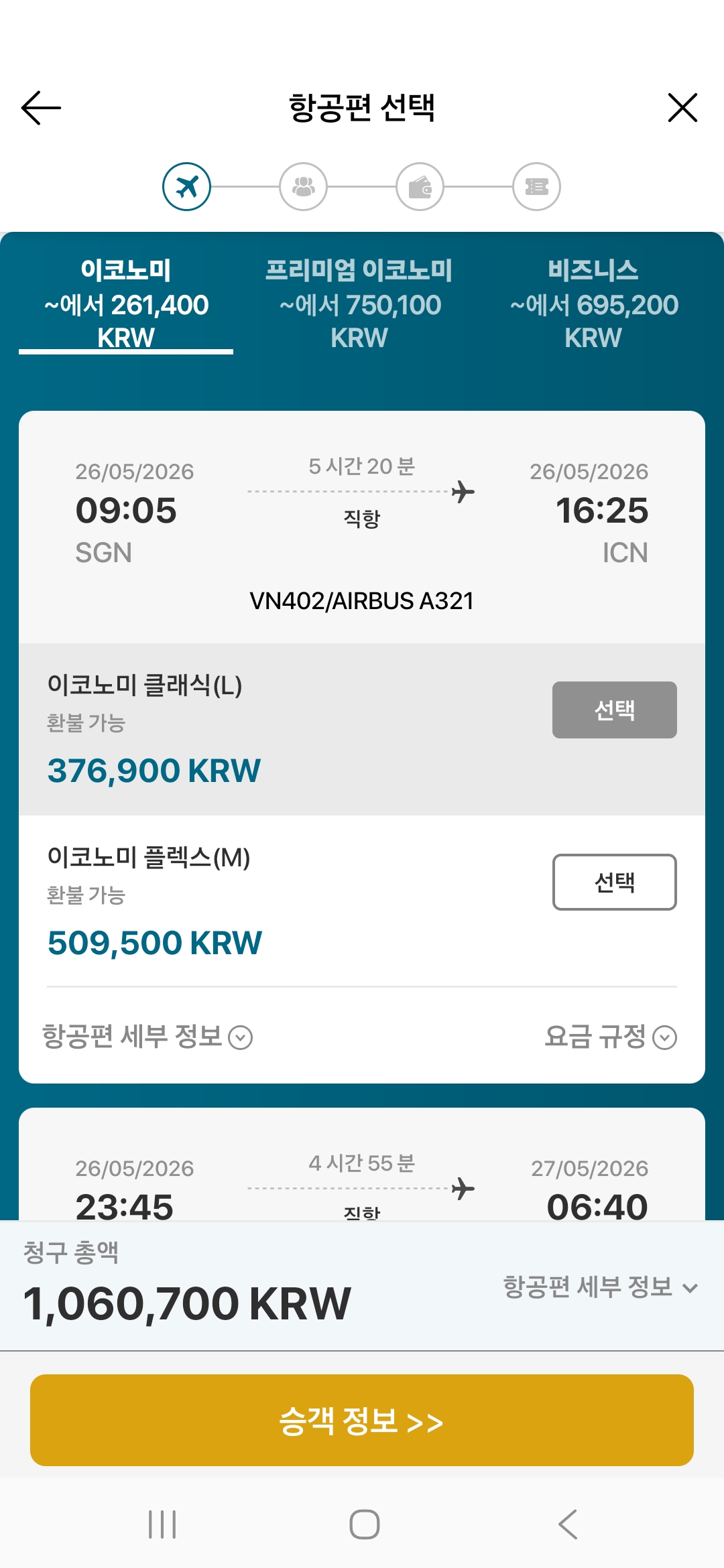Continue to 승객 정보
The image size is (724, 1568).
click(x=362, y=1420)
